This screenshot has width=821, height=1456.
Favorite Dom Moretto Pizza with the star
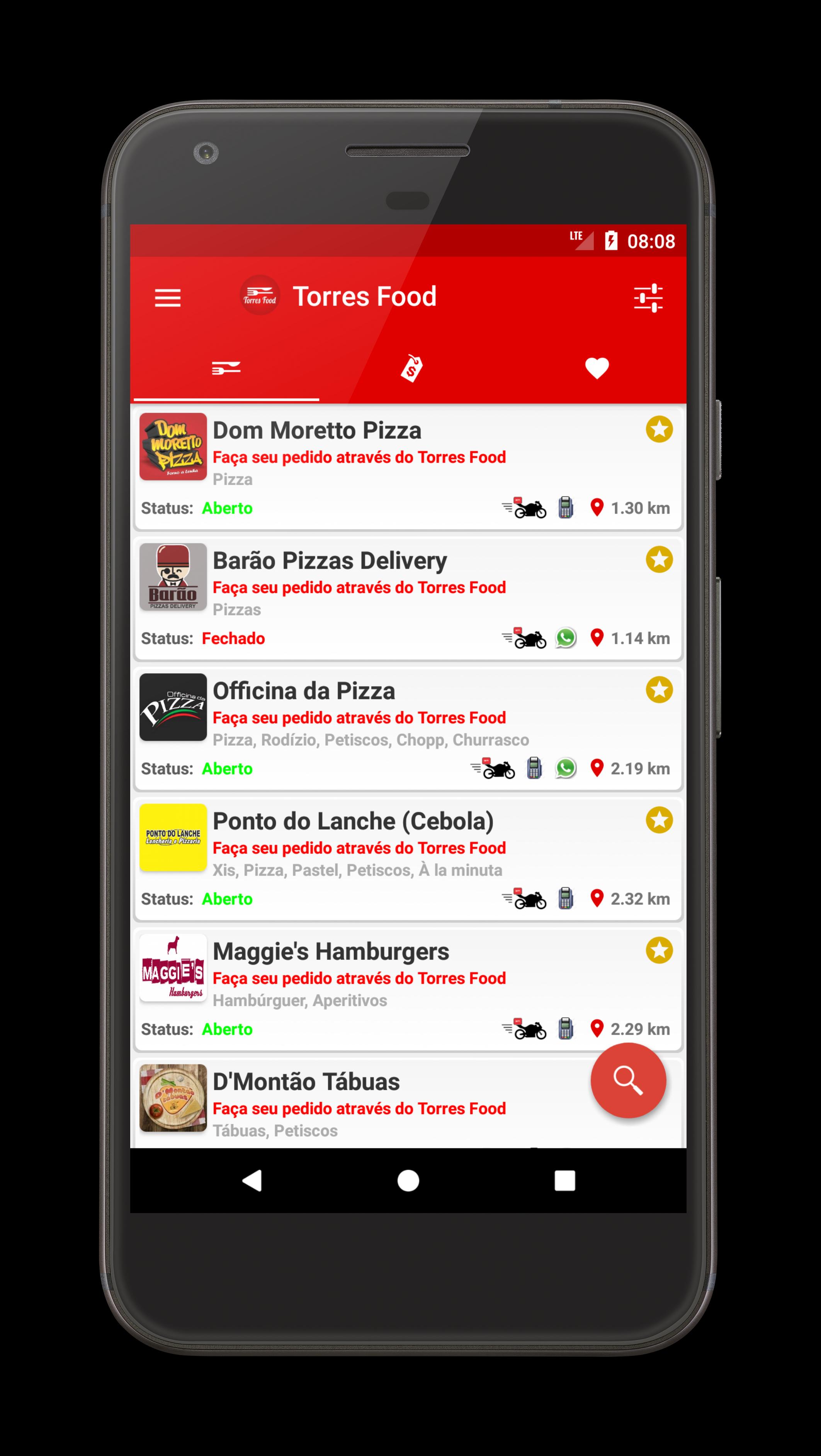[x=659, y=429]
